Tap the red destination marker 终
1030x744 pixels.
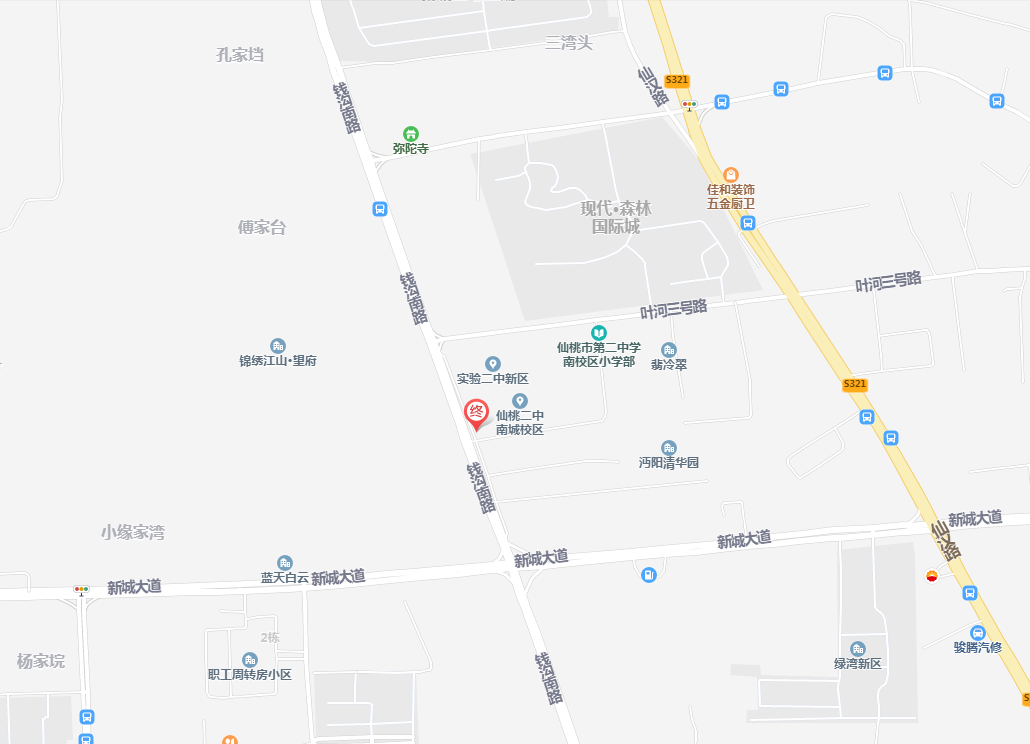pyautogui.click(x=476, y=412)
